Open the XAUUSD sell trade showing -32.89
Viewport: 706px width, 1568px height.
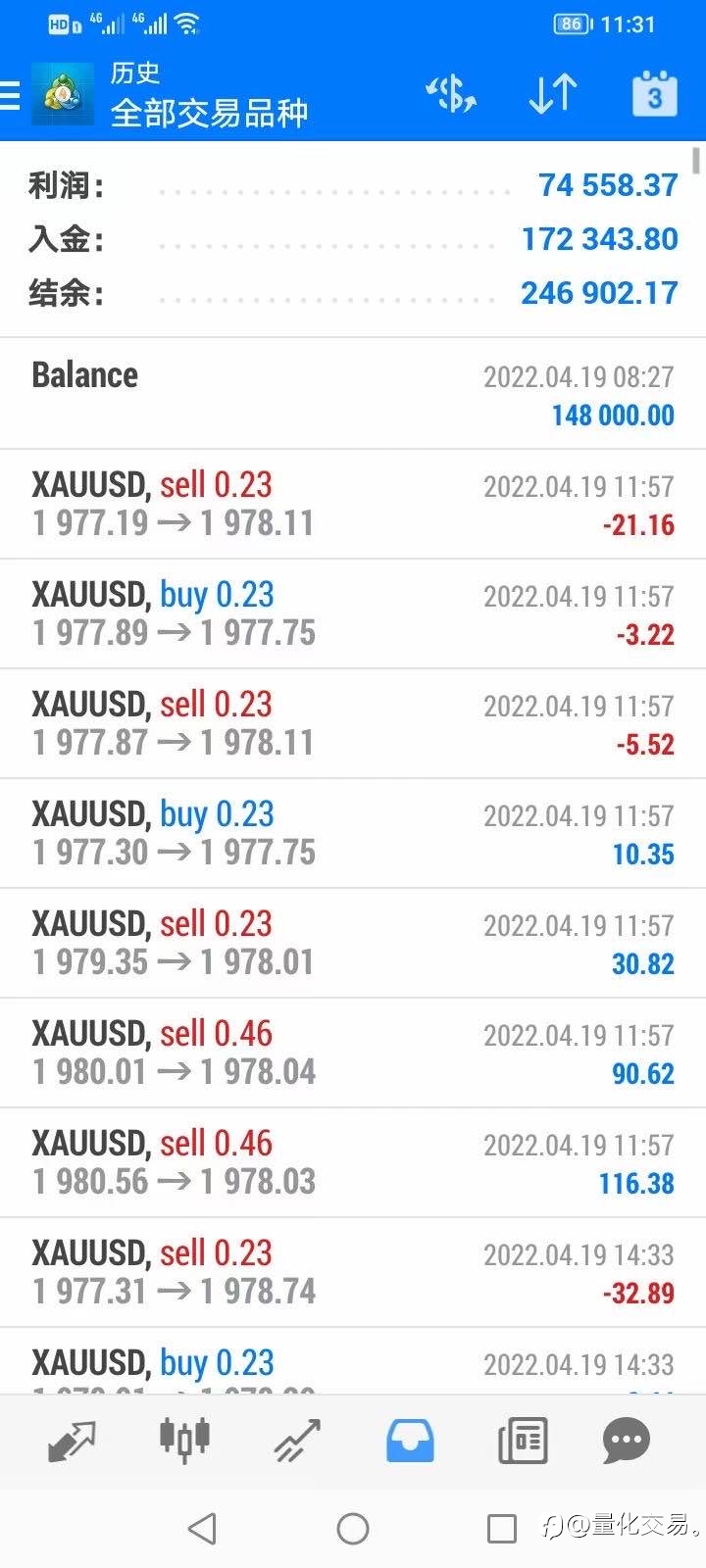pyautogui.click(x=353, y=1273)
